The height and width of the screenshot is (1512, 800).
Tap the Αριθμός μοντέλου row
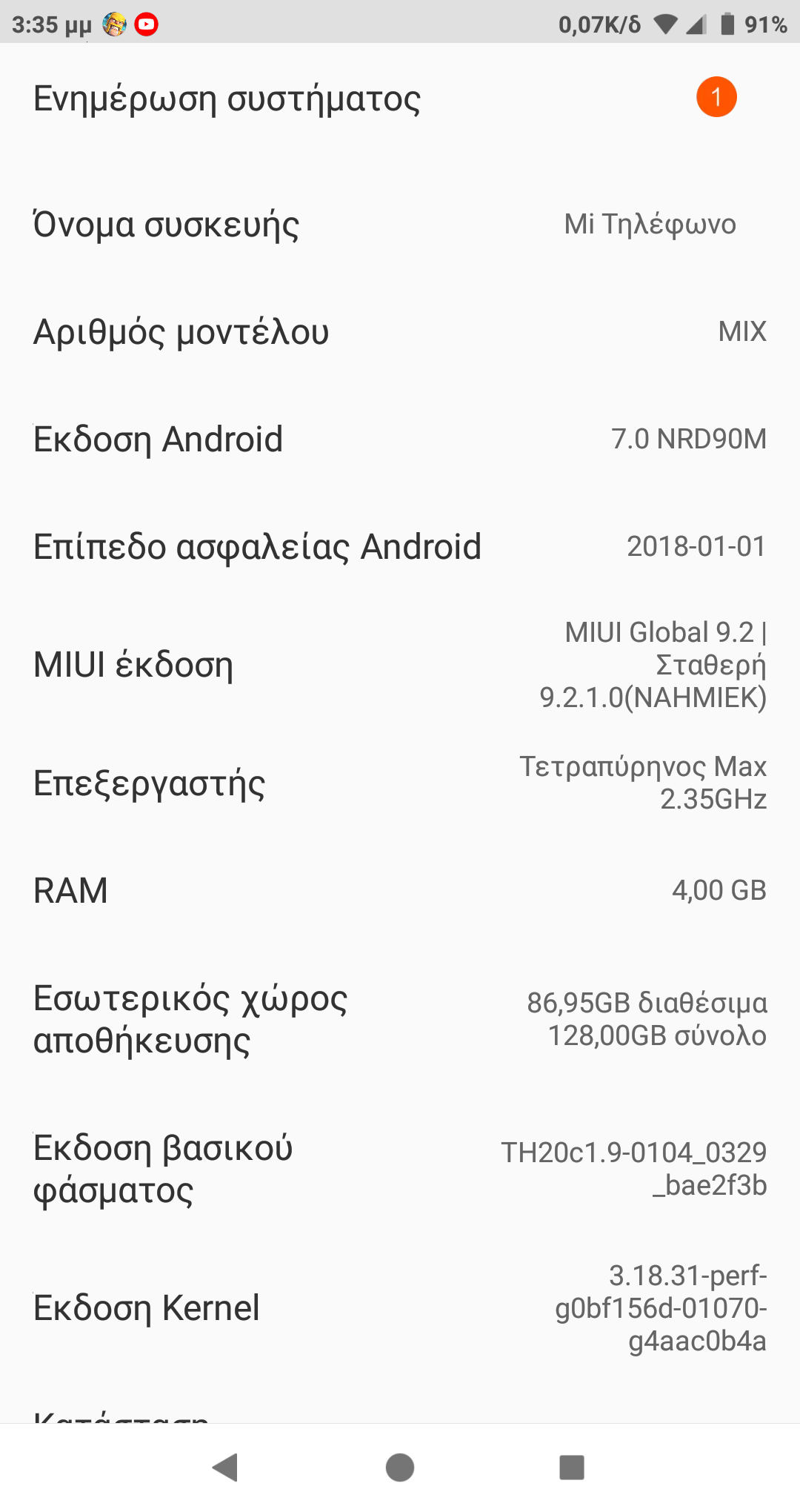[x=400, y=331]
